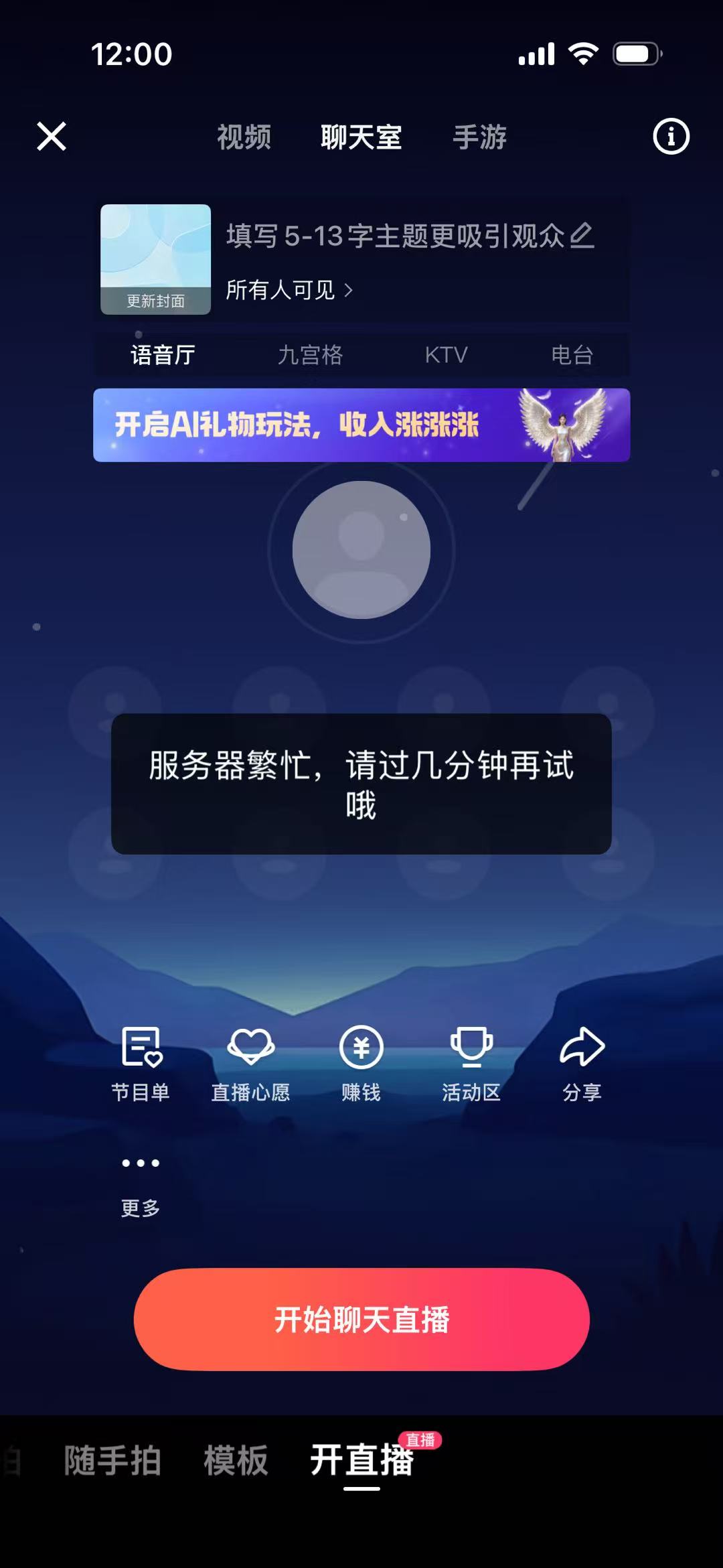
Task: Select the 电台 room layout
Action: (572, 354)
